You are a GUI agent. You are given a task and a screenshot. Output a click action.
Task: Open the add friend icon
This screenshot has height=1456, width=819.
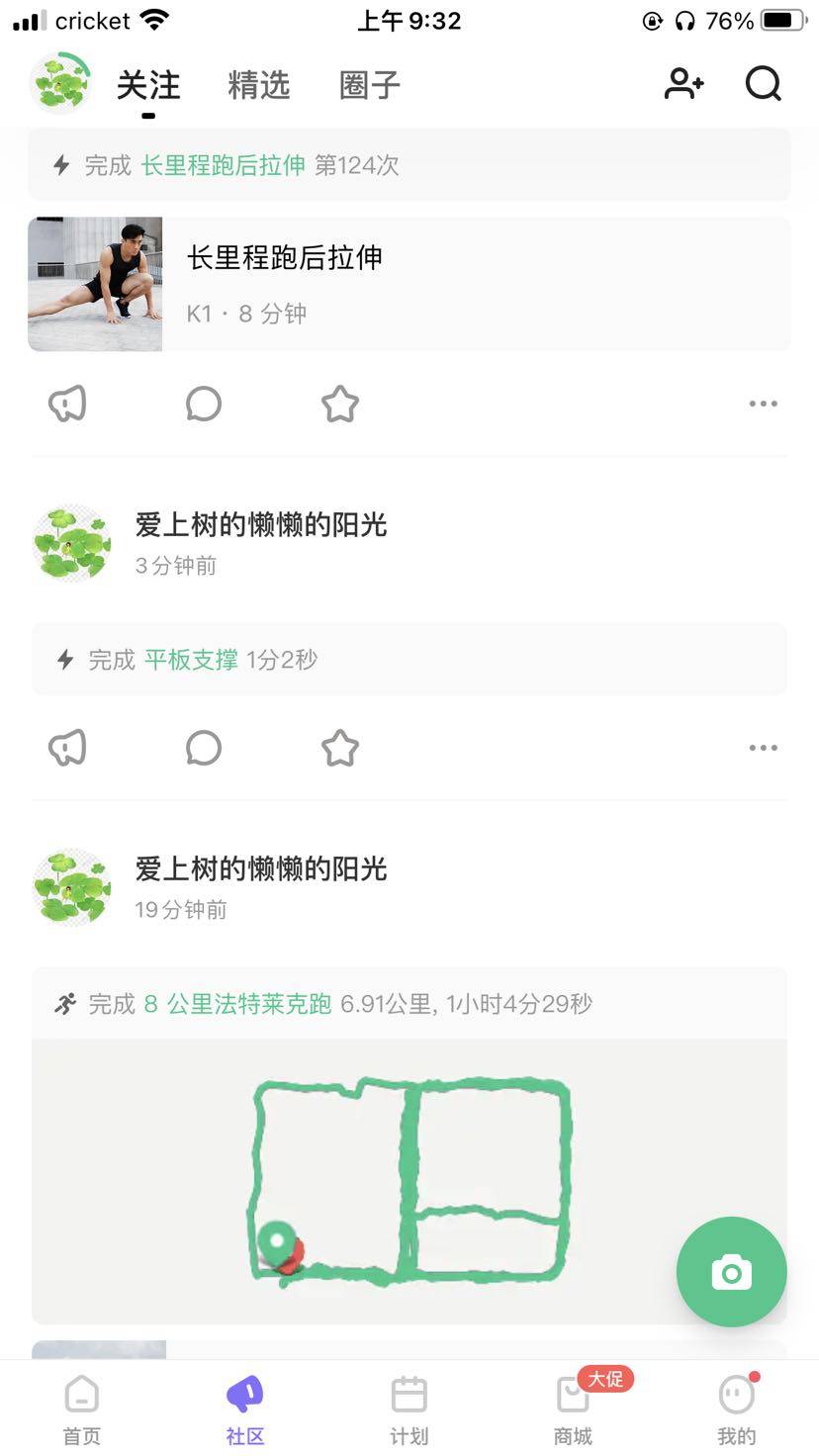coord(683,84)
